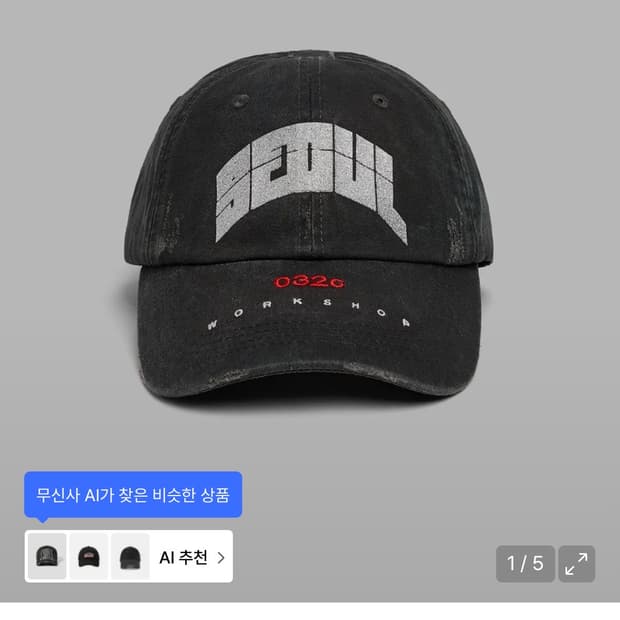Open AI 추천 similar products
Viewport: 620px width, 620px height.
(191, 557)
